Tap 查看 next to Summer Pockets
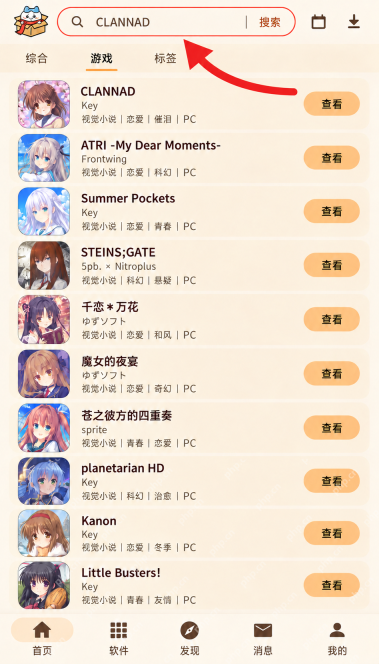Image resolution: width=379 pixels, height=664 pixels. coord(332,211)
